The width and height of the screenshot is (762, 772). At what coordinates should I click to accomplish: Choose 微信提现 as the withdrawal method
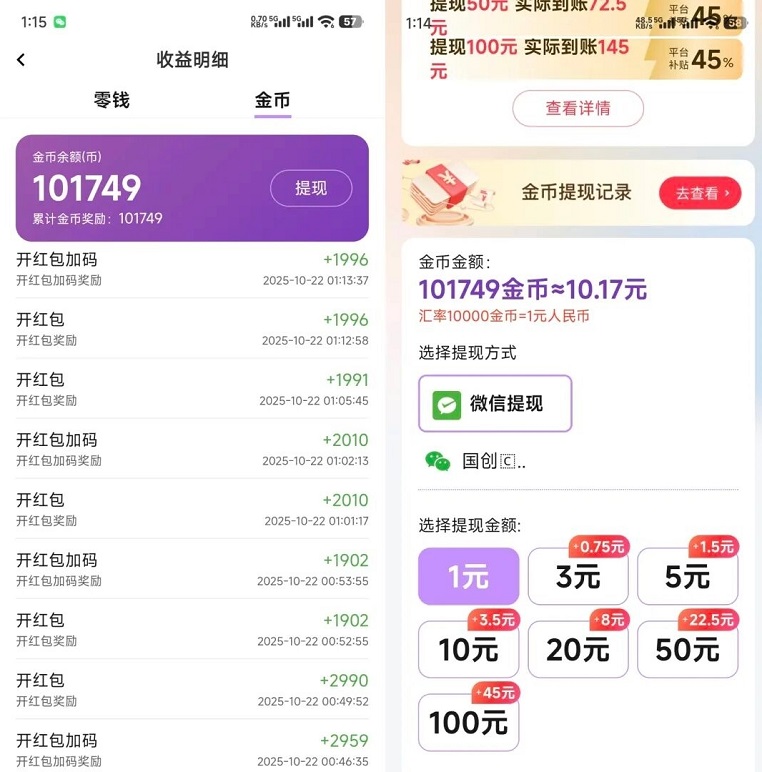[x=495, y=404]
